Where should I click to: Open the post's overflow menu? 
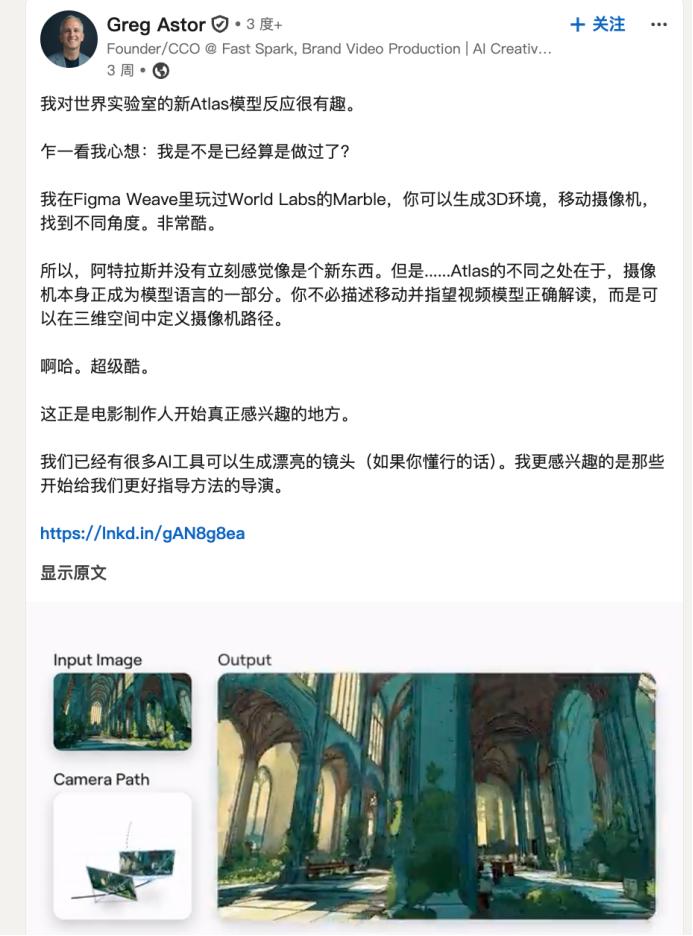point(659,24)
